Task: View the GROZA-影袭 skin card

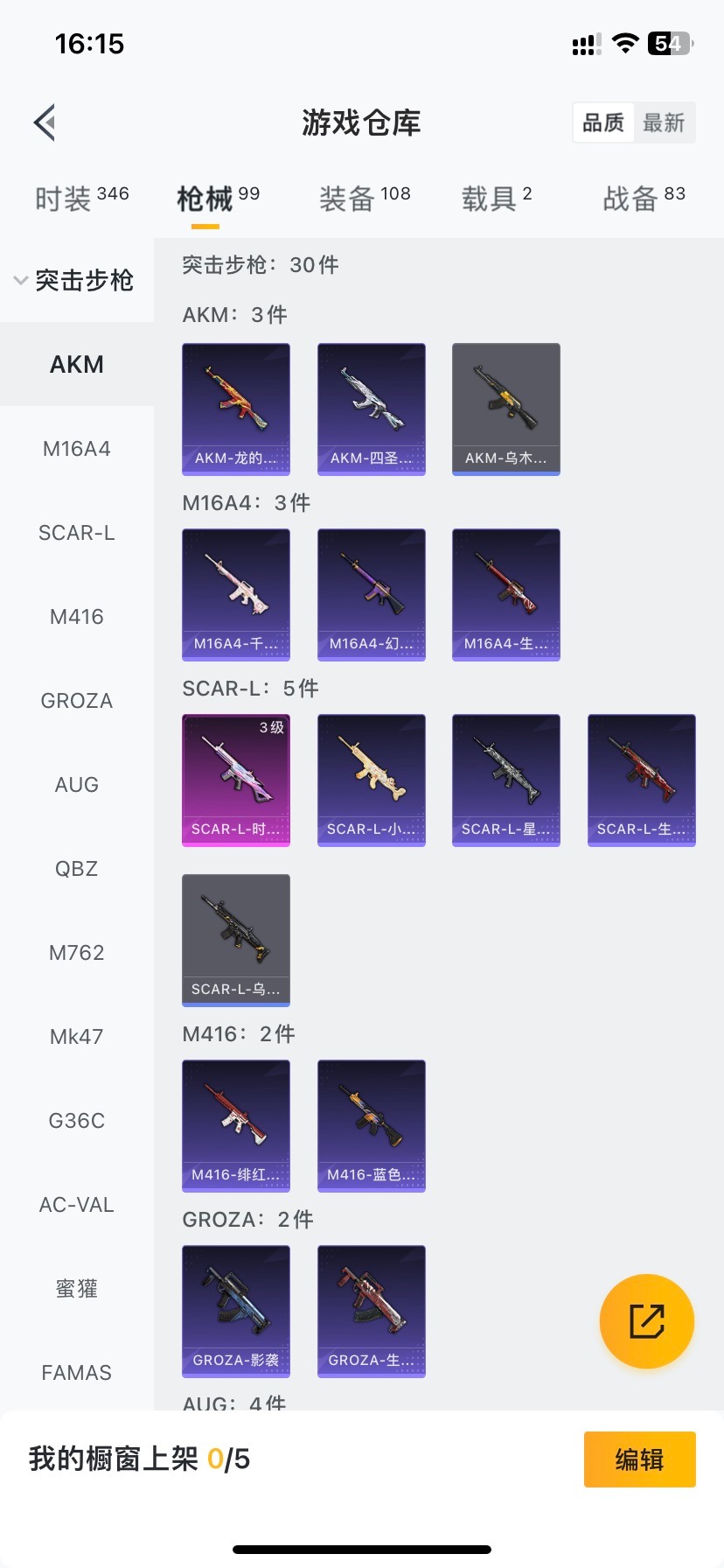Action: tap(236, 1311)
